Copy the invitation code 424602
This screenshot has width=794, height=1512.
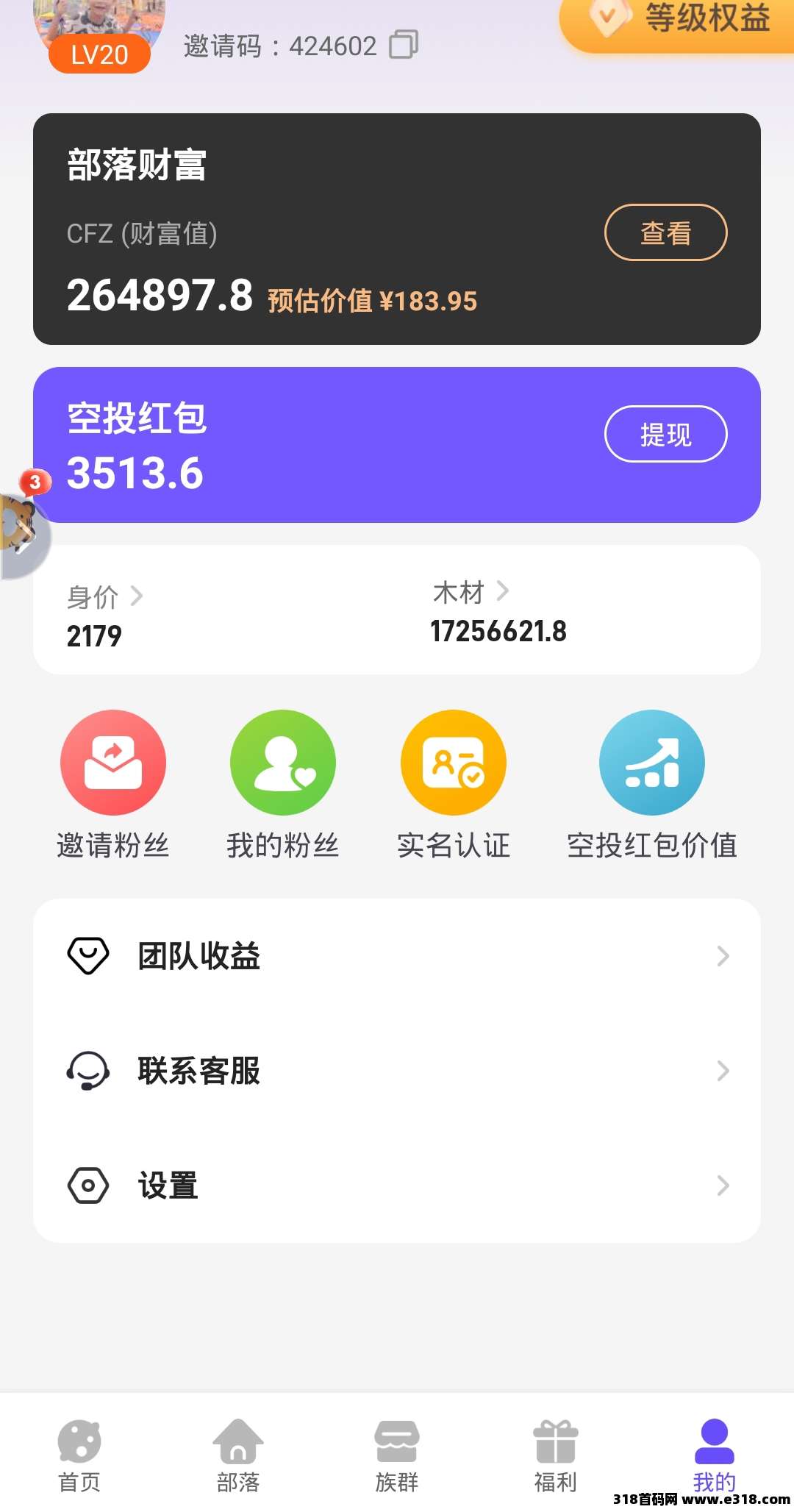point(403,45)
